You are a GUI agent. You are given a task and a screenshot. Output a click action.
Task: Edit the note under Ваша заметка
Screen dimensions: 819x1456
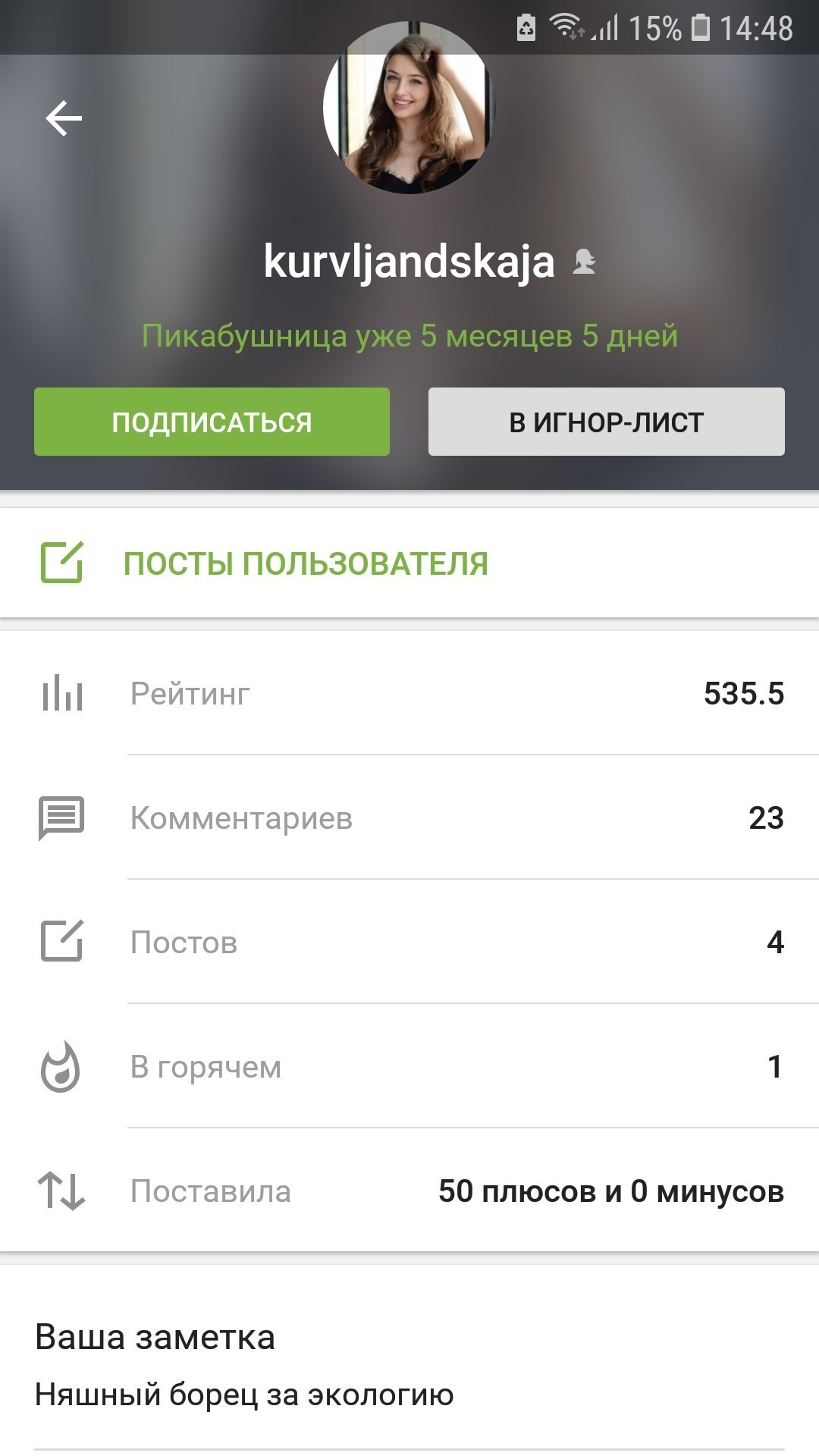point(244,1395)
